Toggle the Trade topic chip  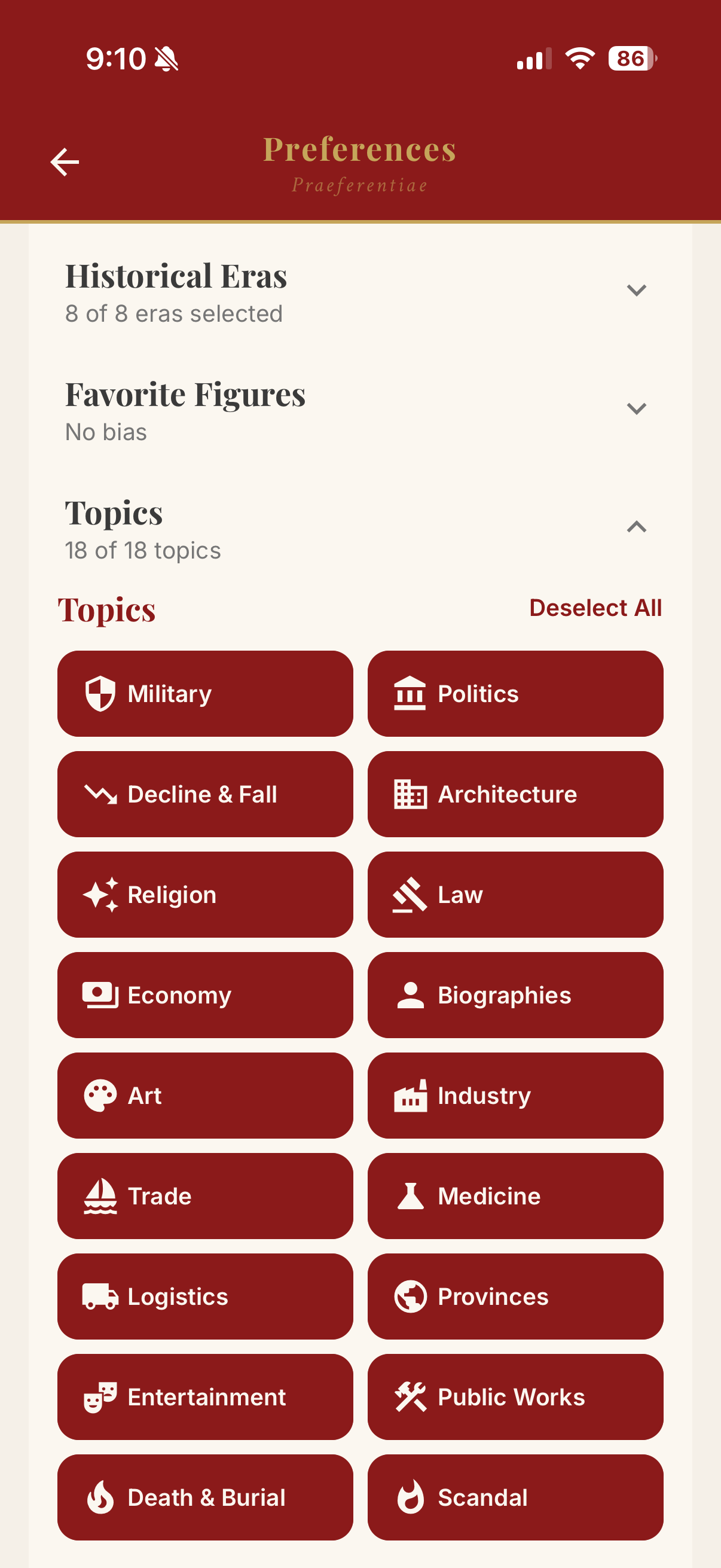(205, 1196)
